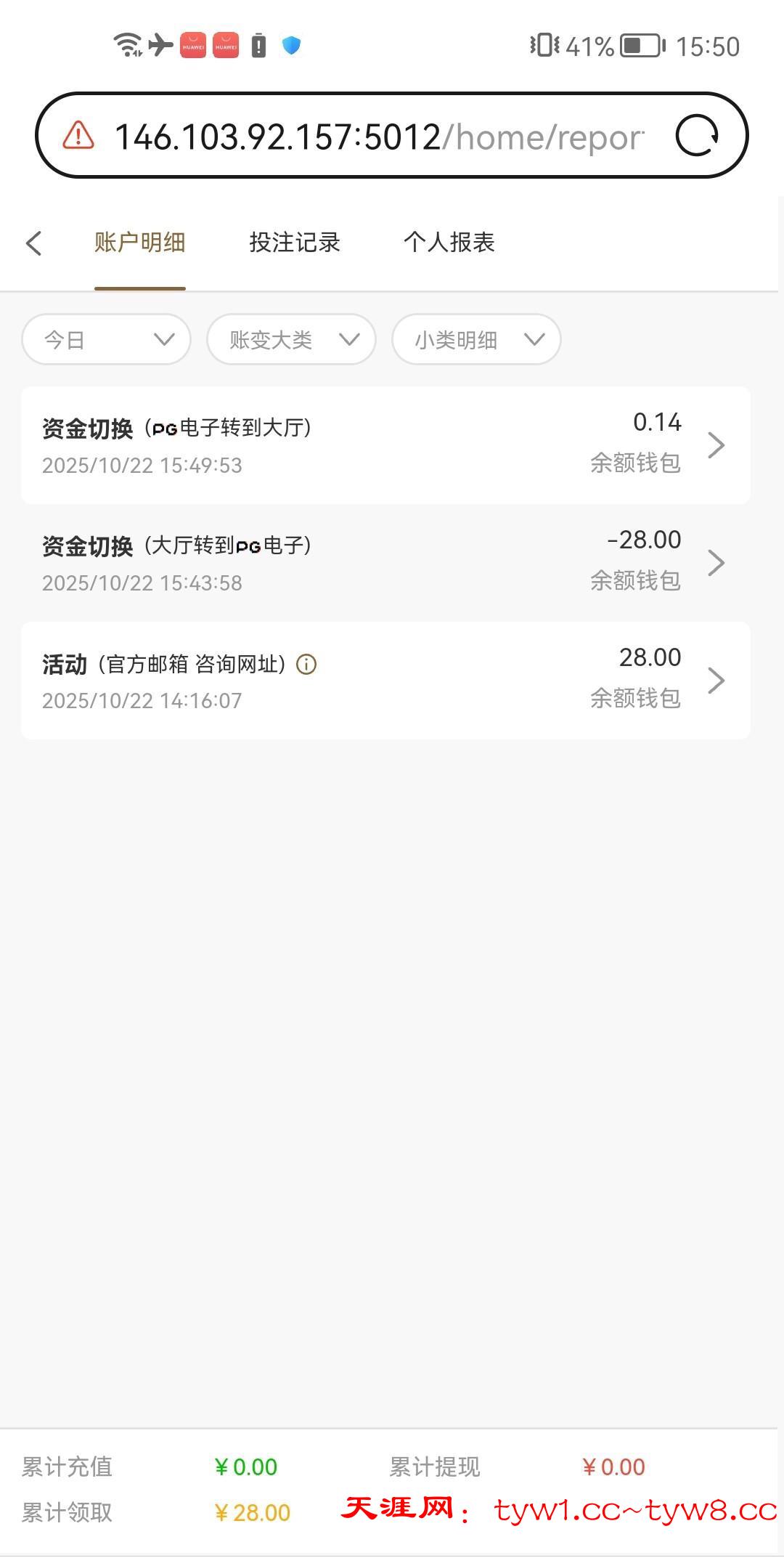The width and height of the screenshot is (784, 1558).
Task: Reload the page with the refresh icon
Action: [x=697, y=136]
